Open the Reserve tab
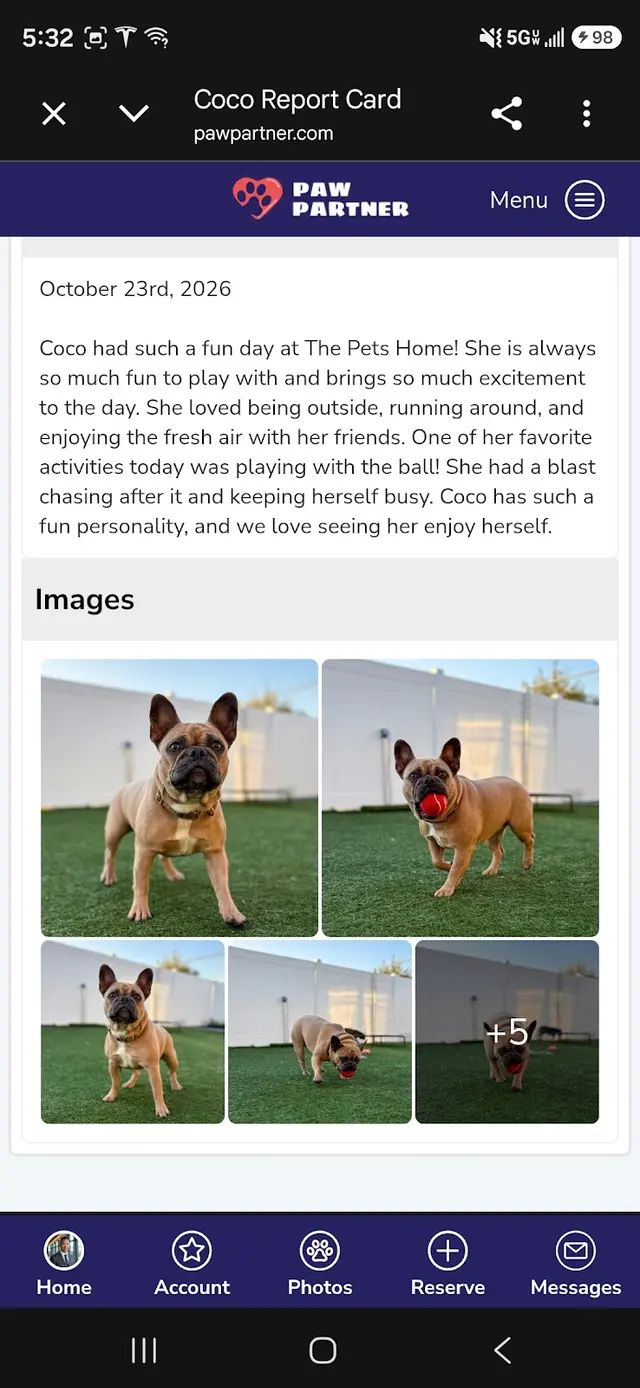This screenshot has height=1388, width=640. 448,1264
